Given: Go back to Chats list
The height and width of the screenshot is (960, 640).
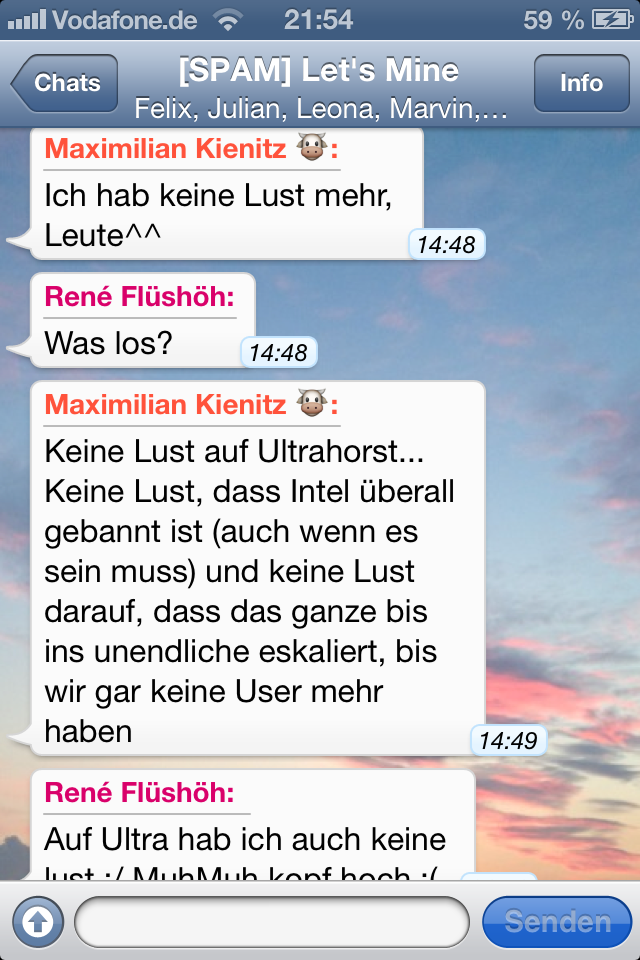Looking at the screenshot, I should [66, 83].
